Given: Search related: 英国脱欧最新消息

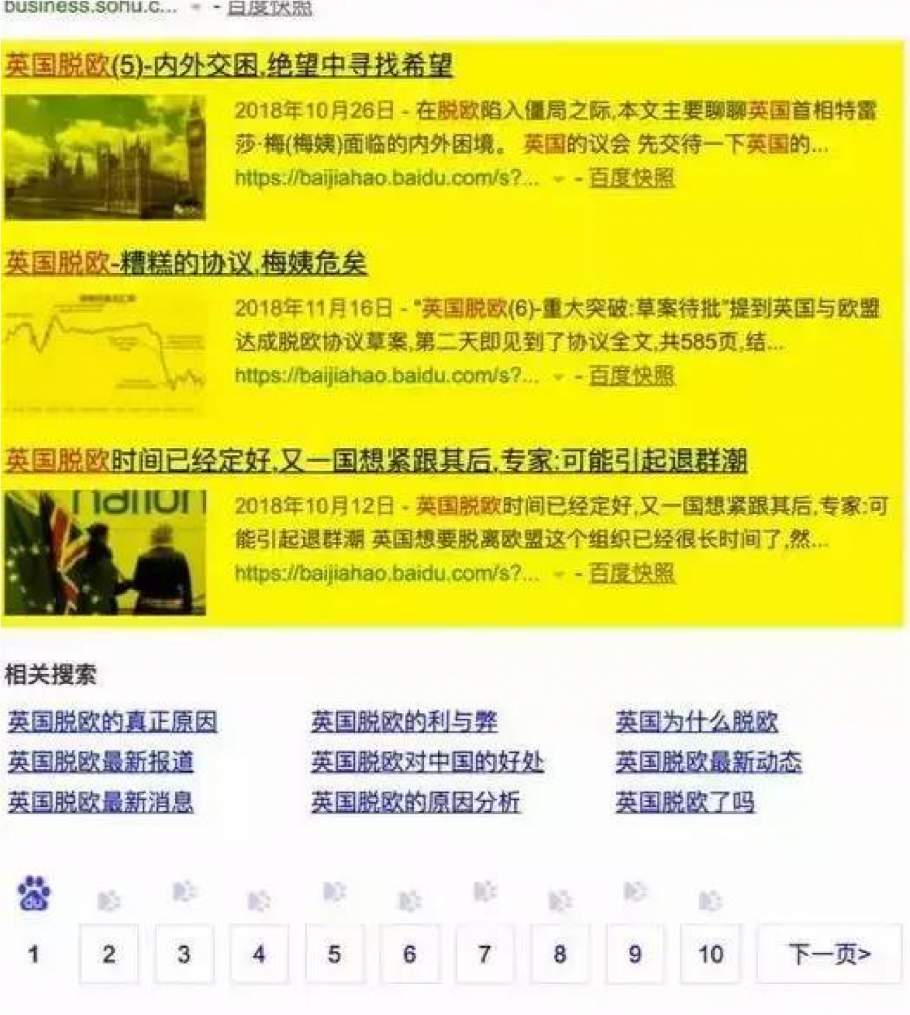Looking at the screenshot, I should pyautogui.click(x=100, y=802).
